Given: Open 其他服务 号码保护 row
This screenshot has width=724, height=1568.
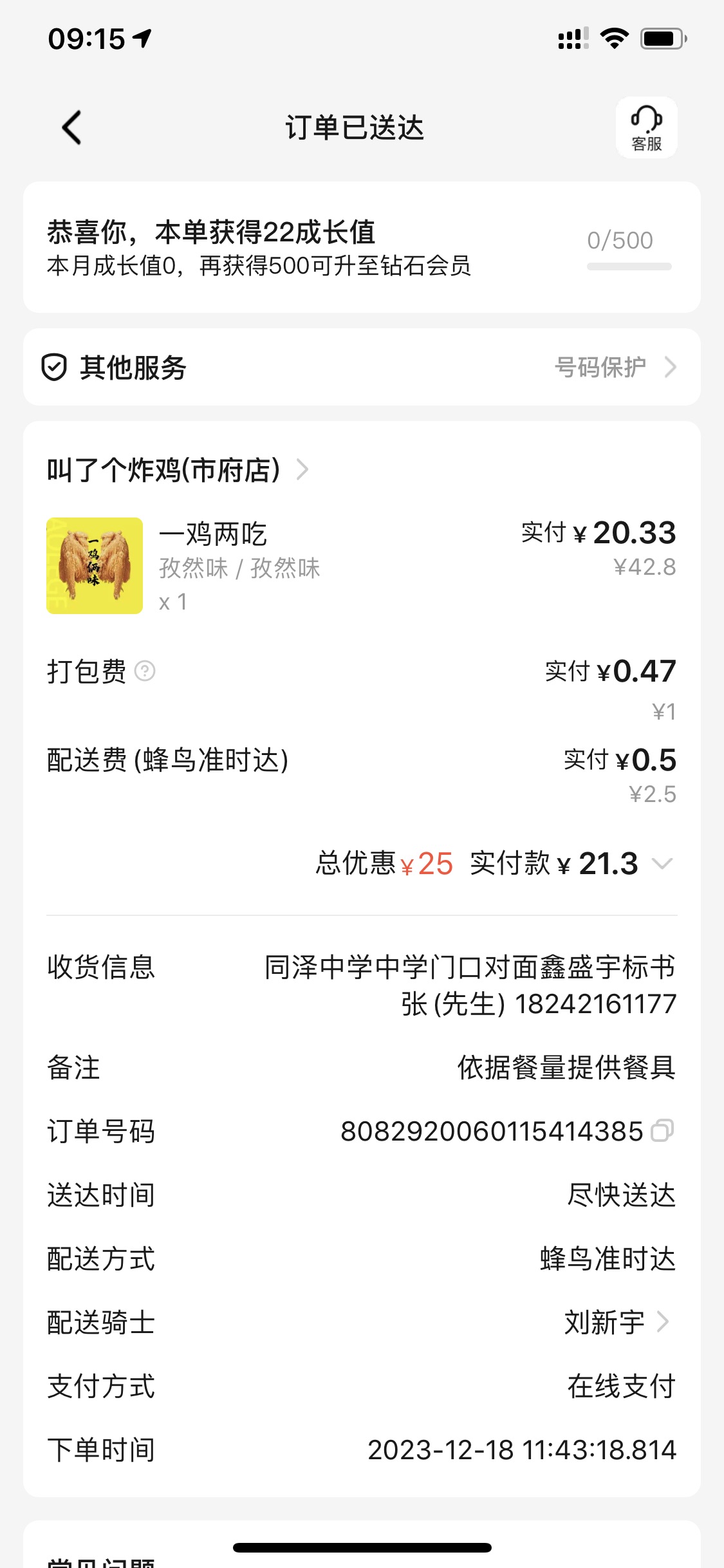Looking at the screenshot, I should click(615, 367).
